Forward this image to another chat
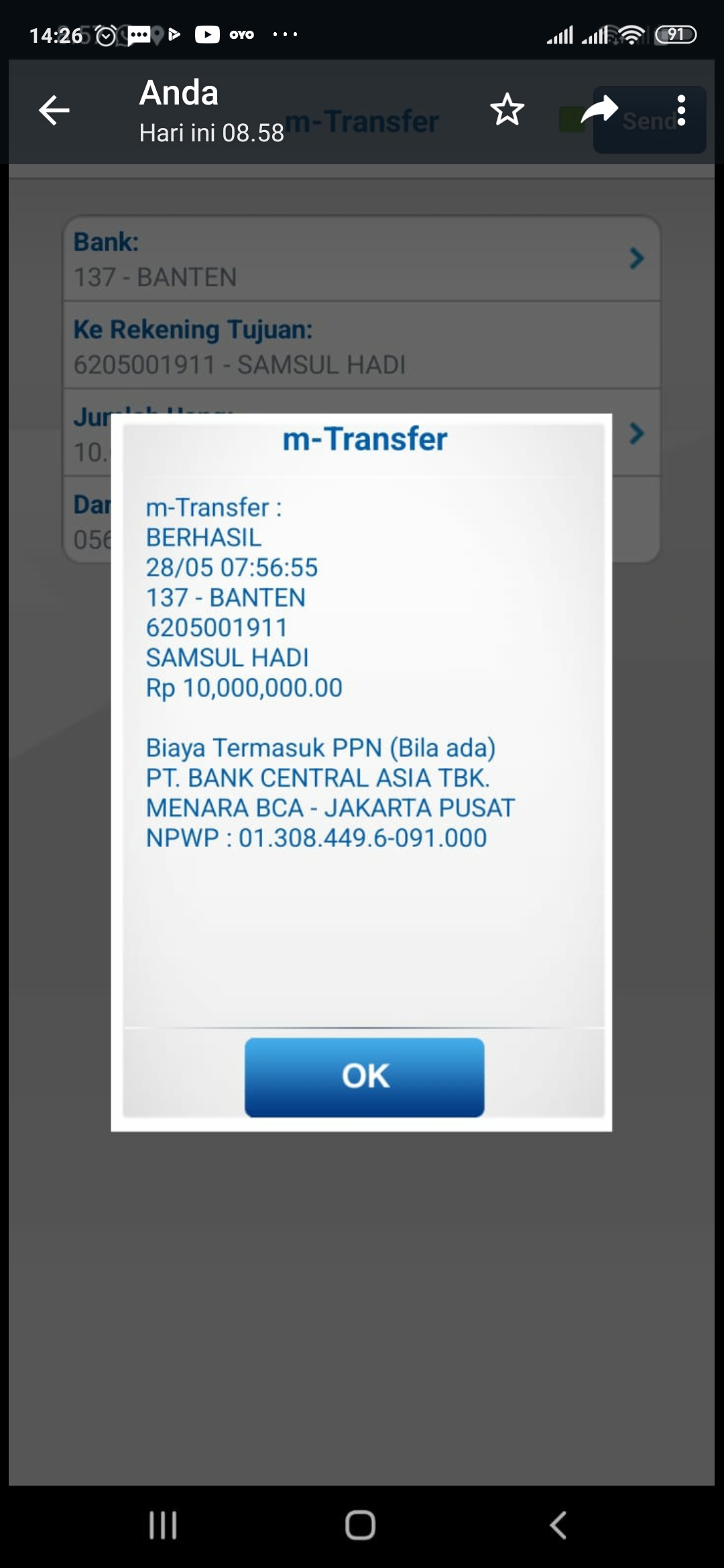The image size is (724, 1568). click(599, 110)
